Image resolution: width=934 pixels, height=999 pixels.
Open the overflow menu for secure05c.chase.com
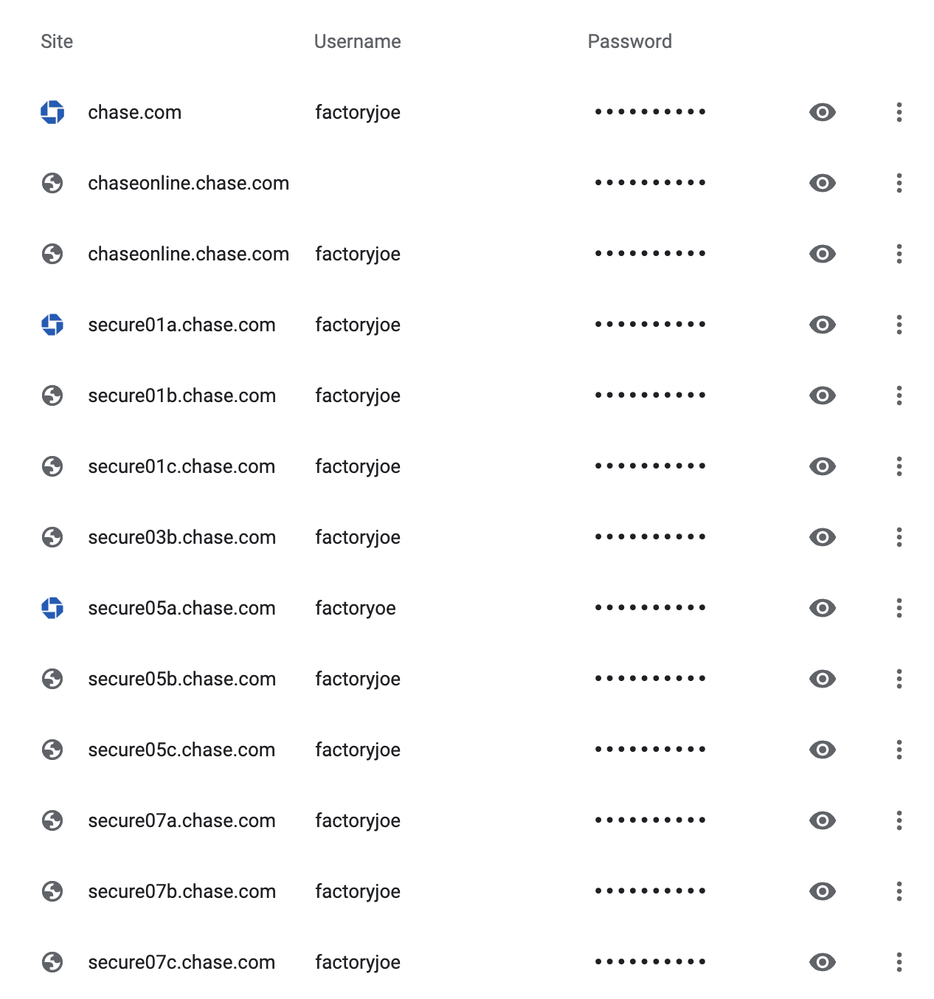coord(899,750)
